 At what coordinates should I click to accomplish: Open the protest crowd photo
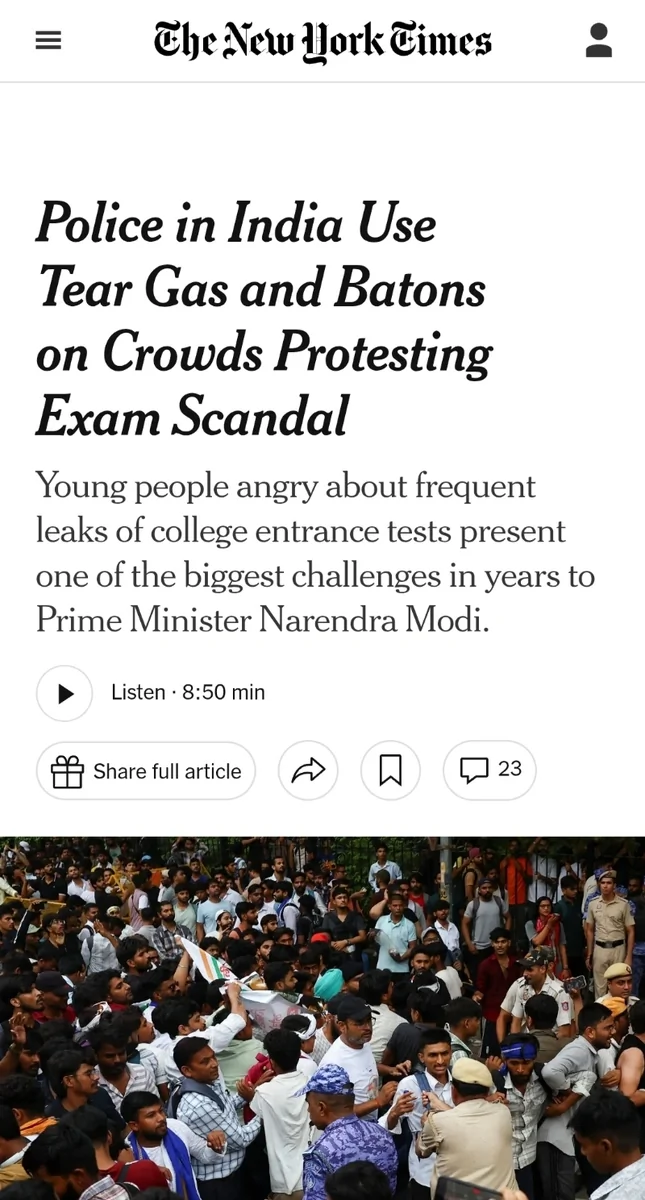pos(322,1018)
